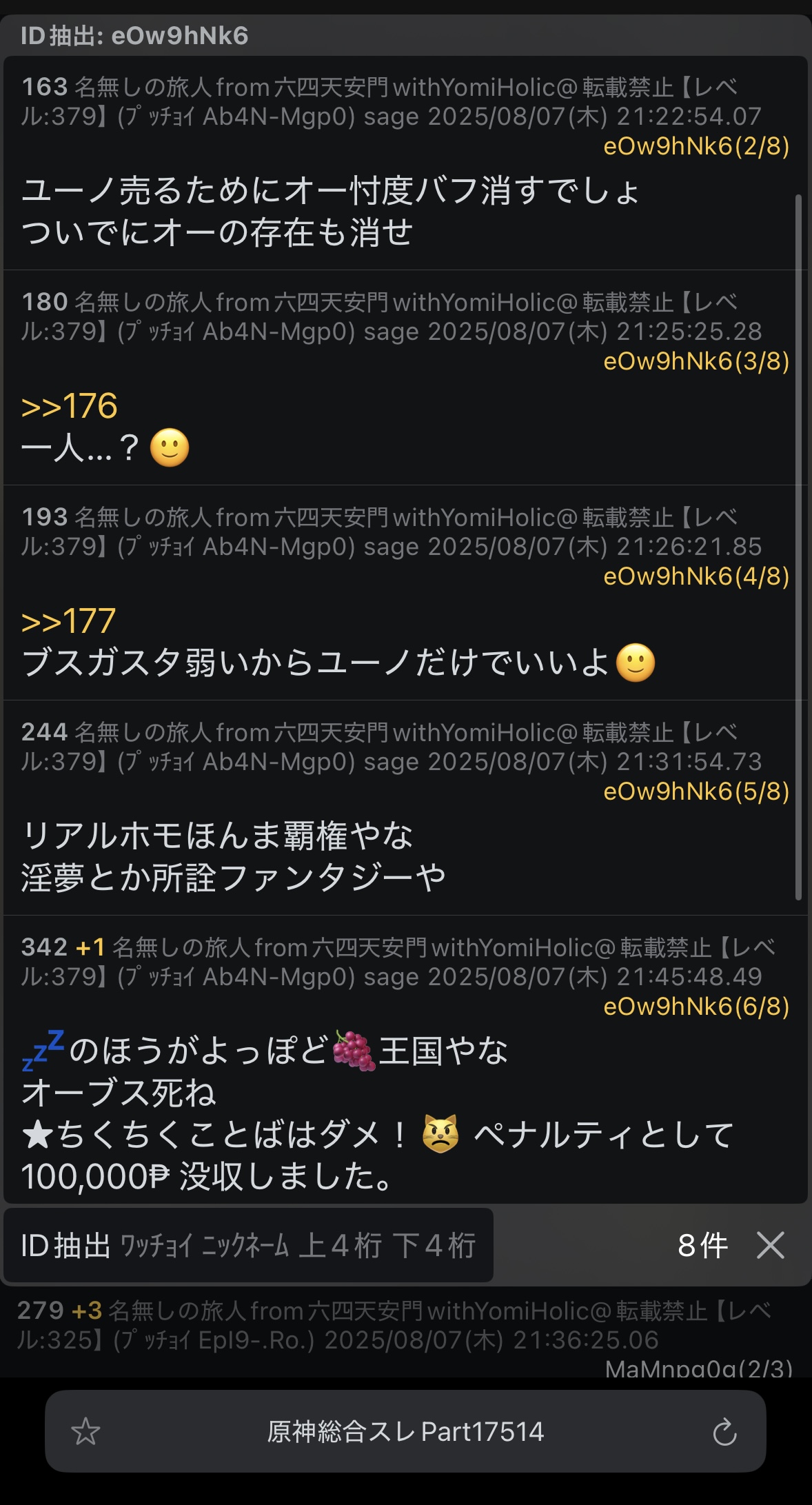Switch to the ワッチョイ filter
Viewport: 812px width, 1505px height.
(156, 1245)
